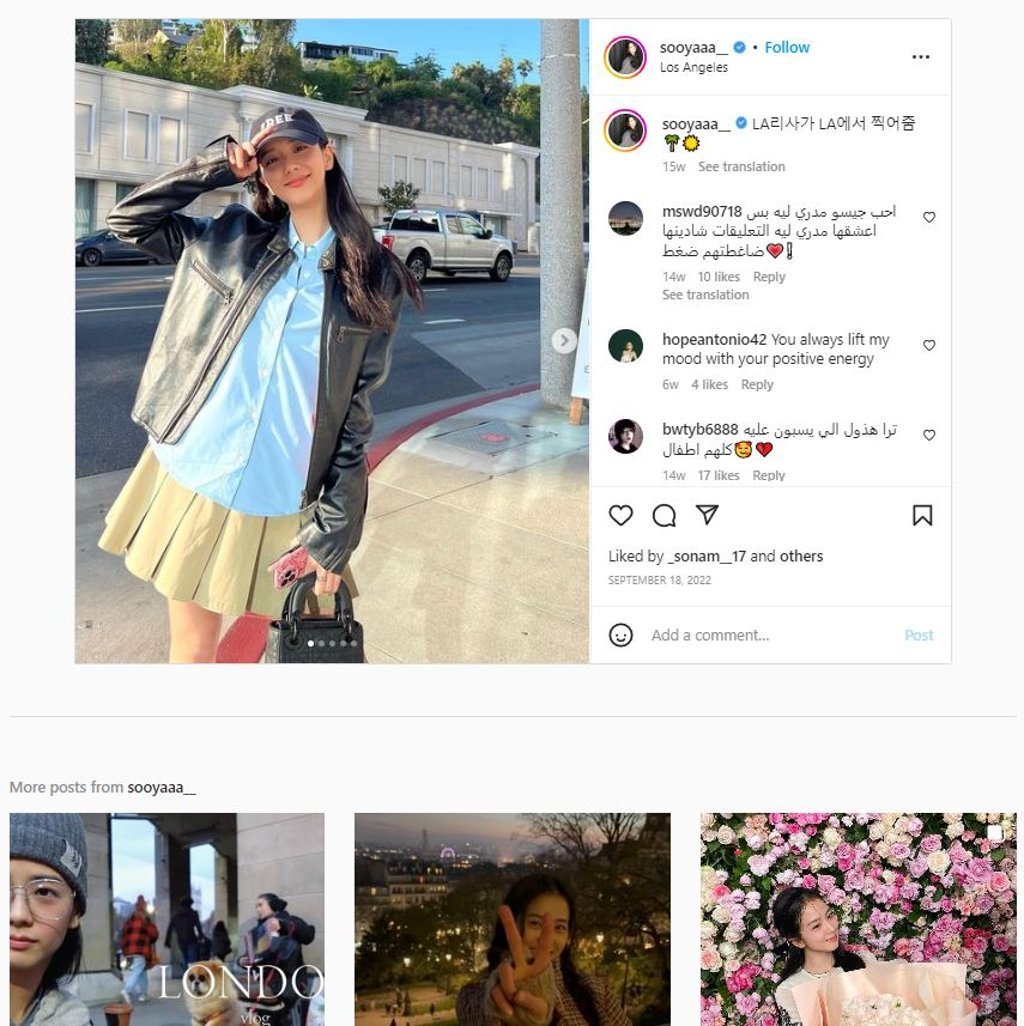View 10 likes on mswd90718's comment
The height and width of the screenshot is (1026, 1024).
coord(718,277)
